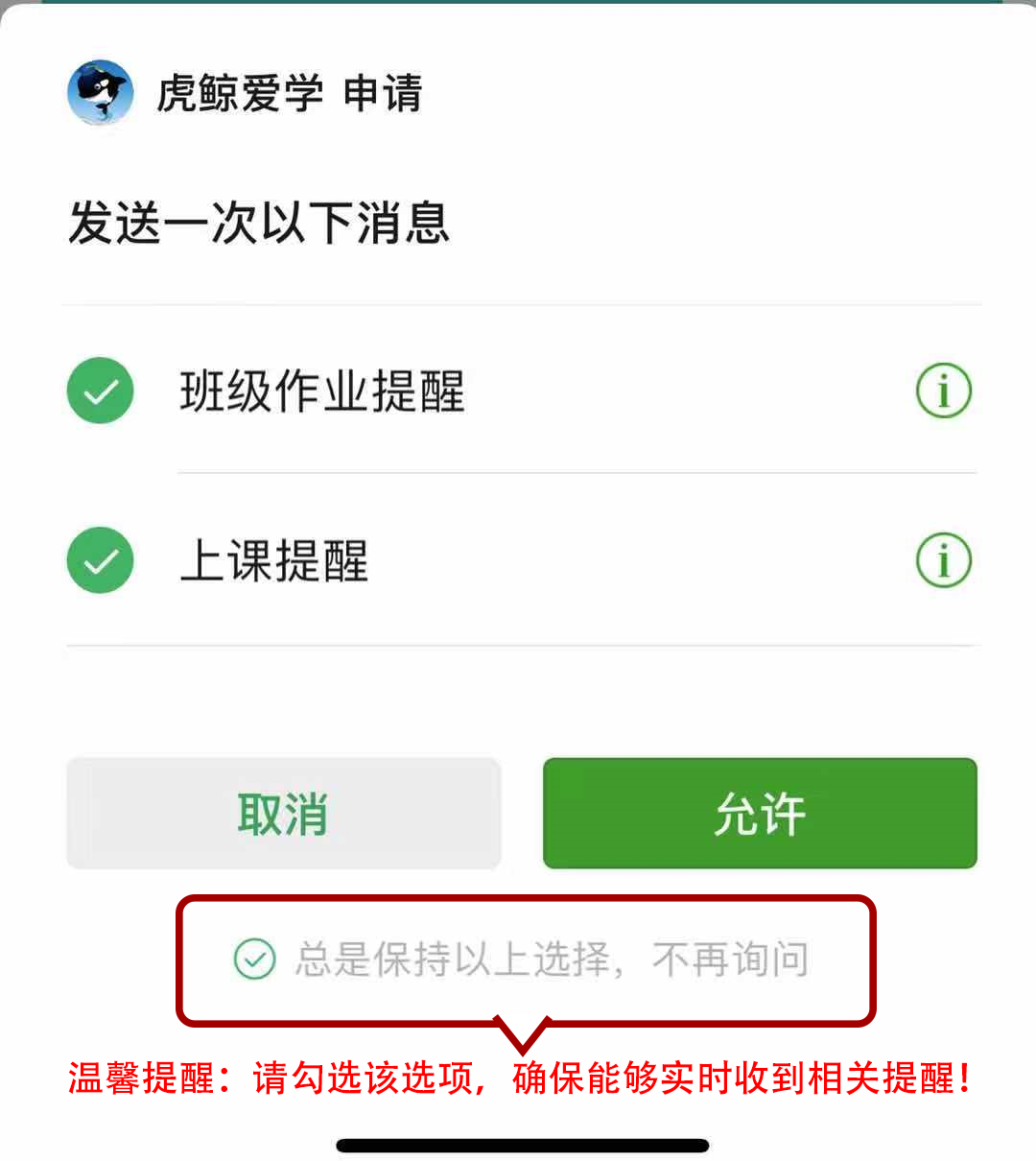View info for 上课提醒
Viewport: 1036px width, 1161px height.
pos(944,560)
